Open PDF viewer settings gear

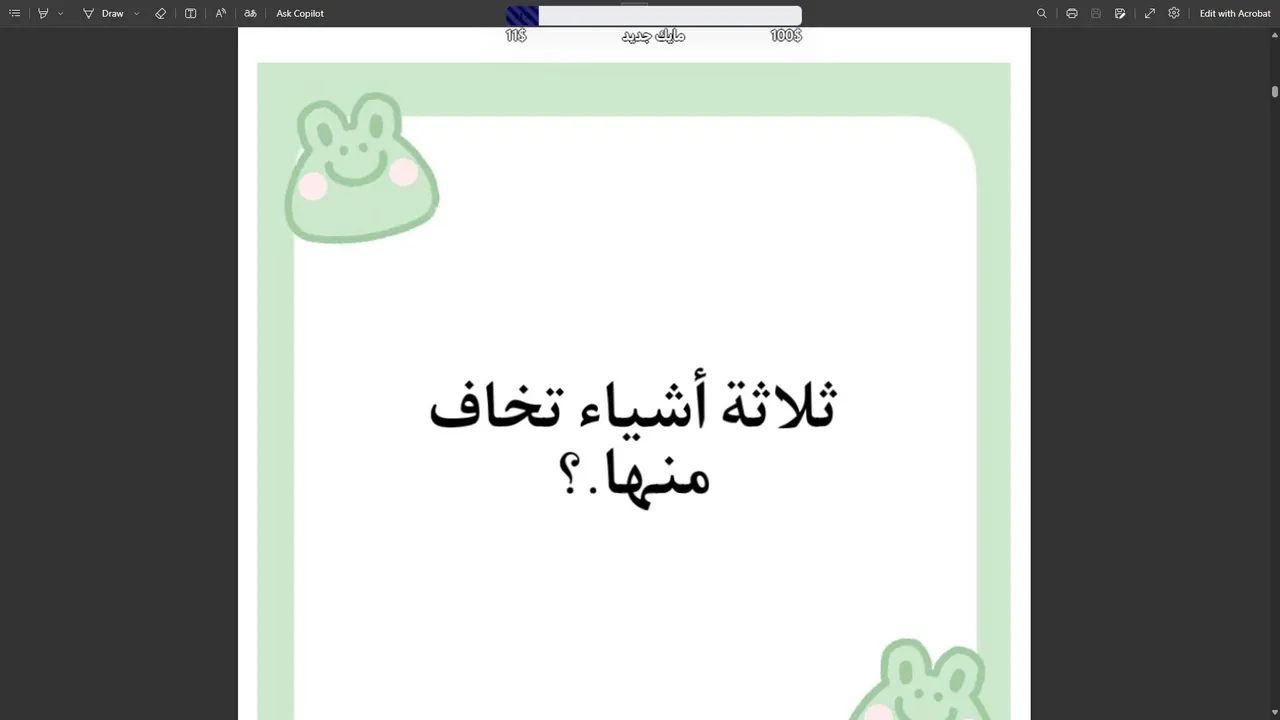click(x=1174, y=13)
